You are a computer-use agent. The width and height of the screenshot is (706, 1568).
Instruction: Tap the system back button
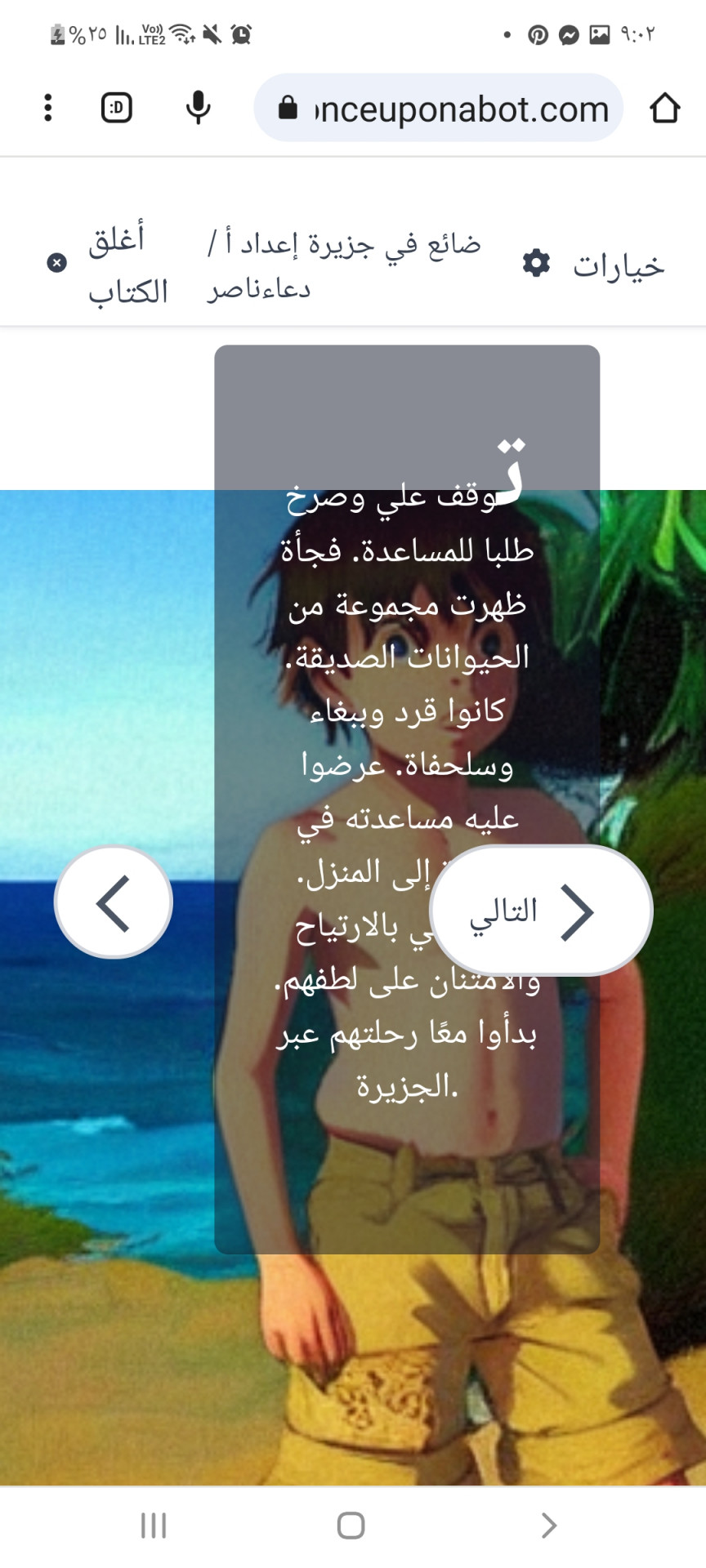click(549, 1525)
